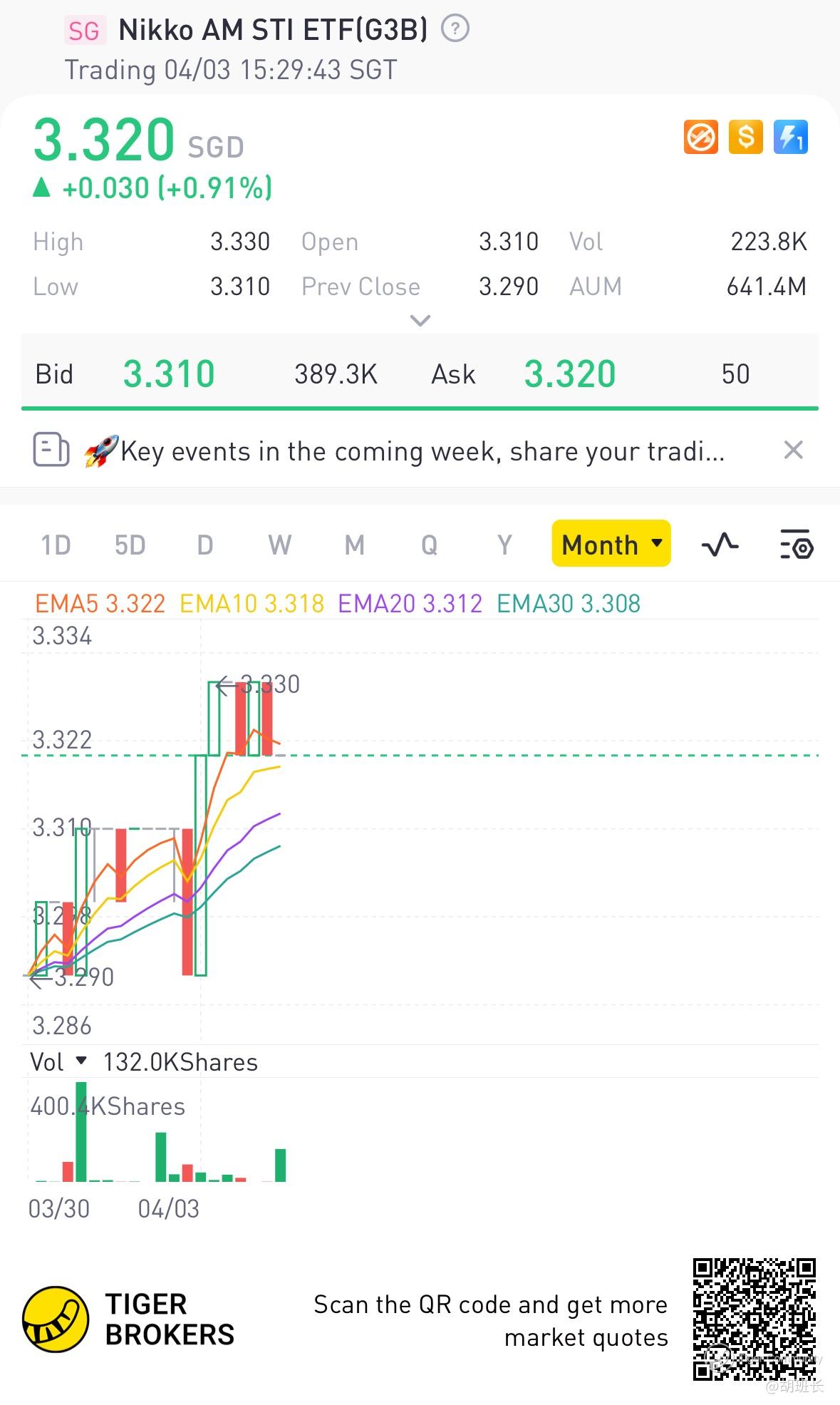Screen dimensions: 840x1405
Task: Dismiss the key events banner
Action: click(x=793, y=451)
